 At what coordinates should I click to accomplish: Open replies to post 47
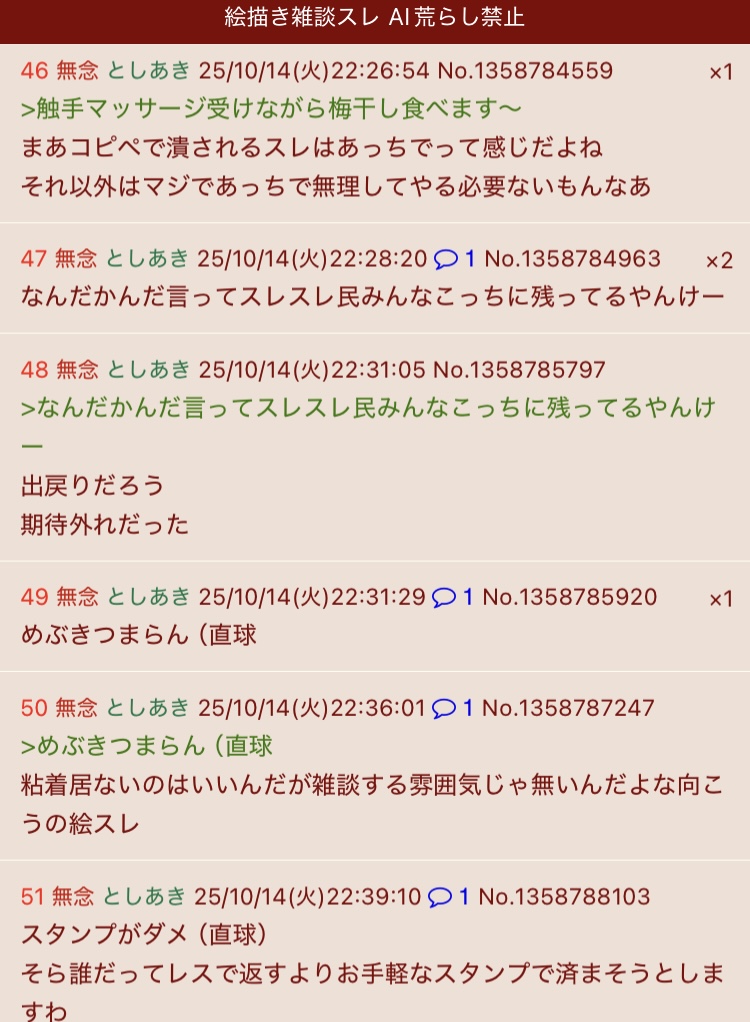point(454,259)
